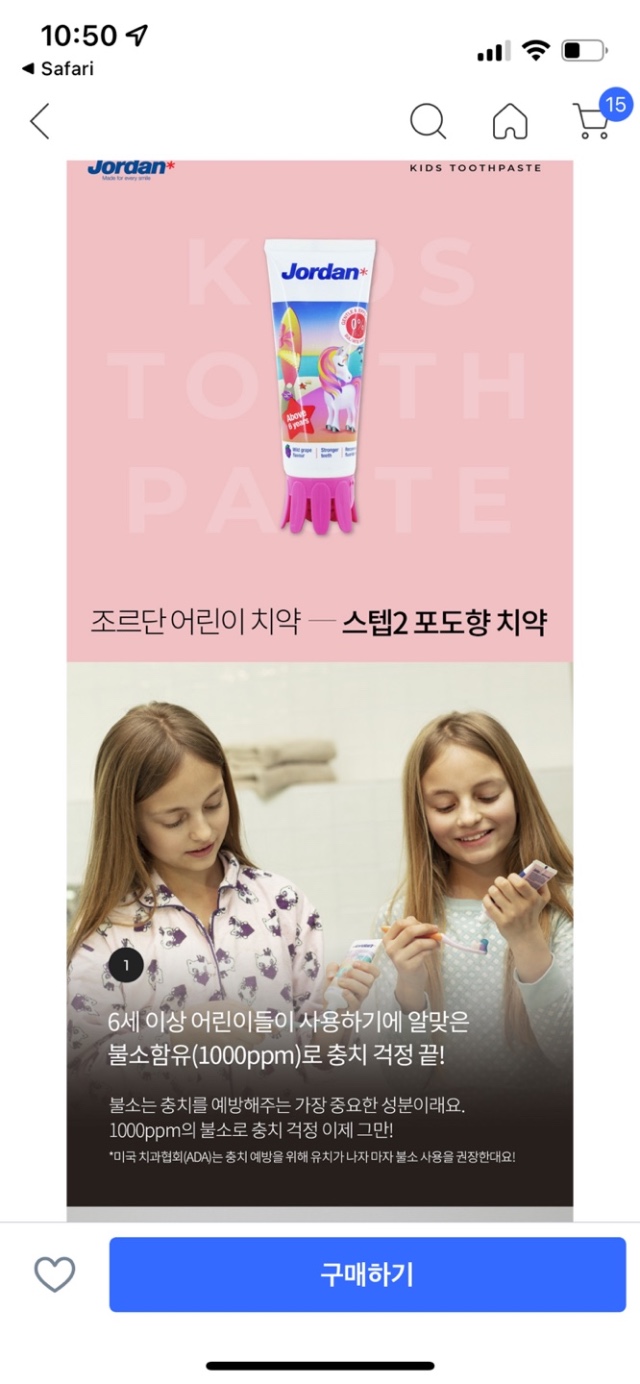The height and width of the screenshot is (1384, 640).
Task: Add this toothpaste to wishlist
Action: tap(55, 1274)
